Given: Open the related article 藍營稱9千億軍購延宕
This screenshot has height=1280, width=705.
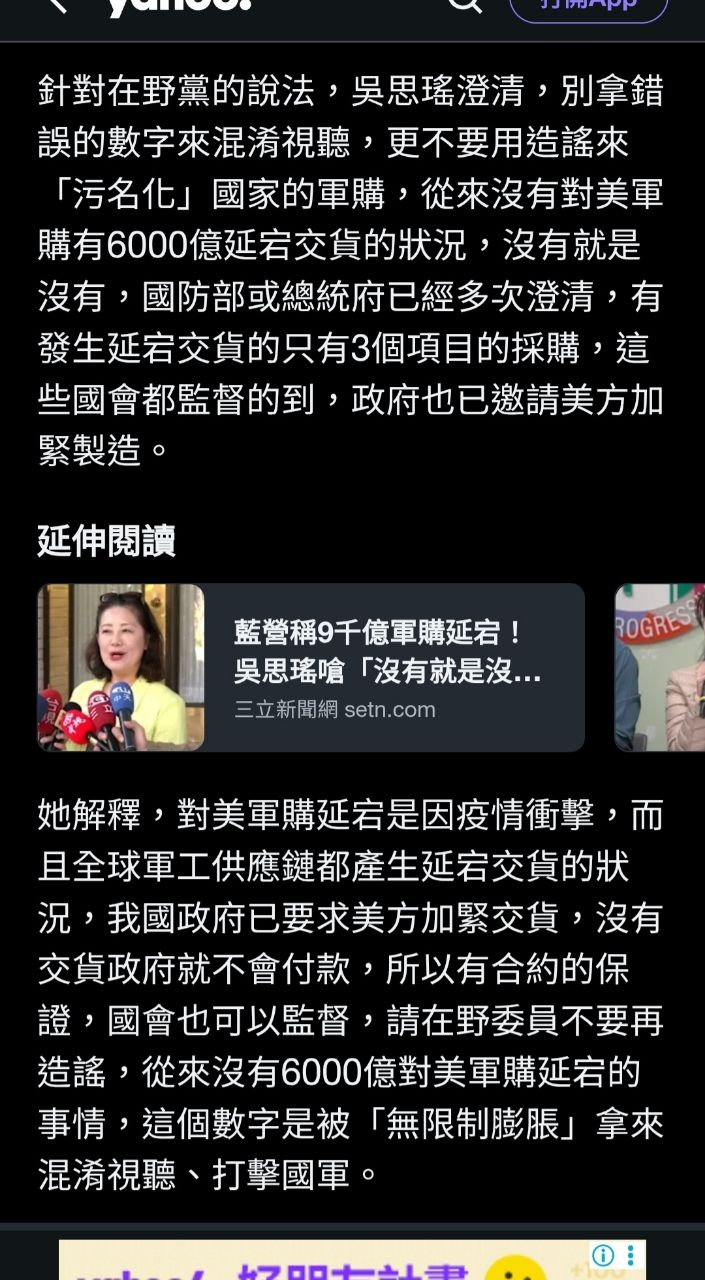Looking at the screenshot, I should point(311,667).
